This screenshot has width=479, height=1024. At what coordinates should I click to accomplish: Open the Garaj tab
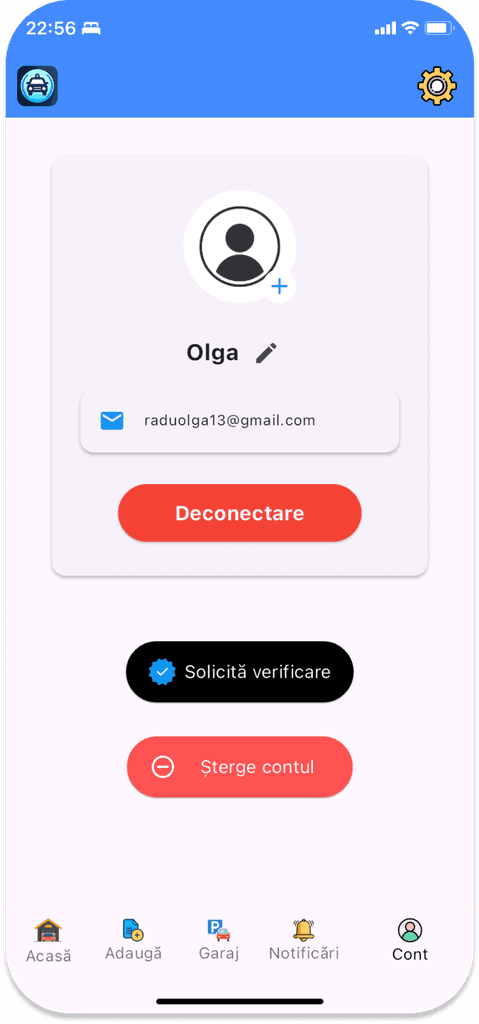pos(219,940)
